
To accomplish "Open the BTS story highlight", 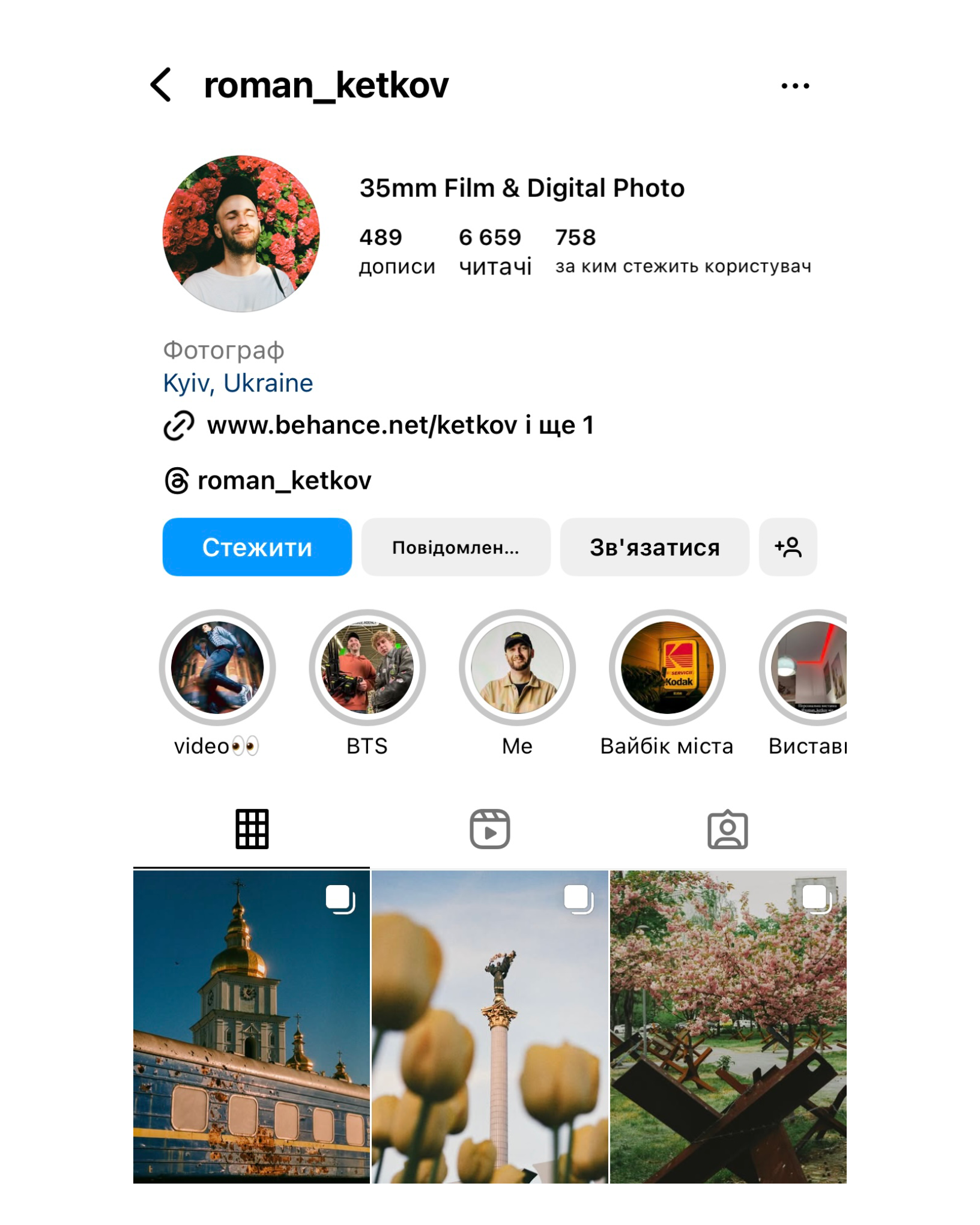I will pyautogui.click(x=367, y=668).
